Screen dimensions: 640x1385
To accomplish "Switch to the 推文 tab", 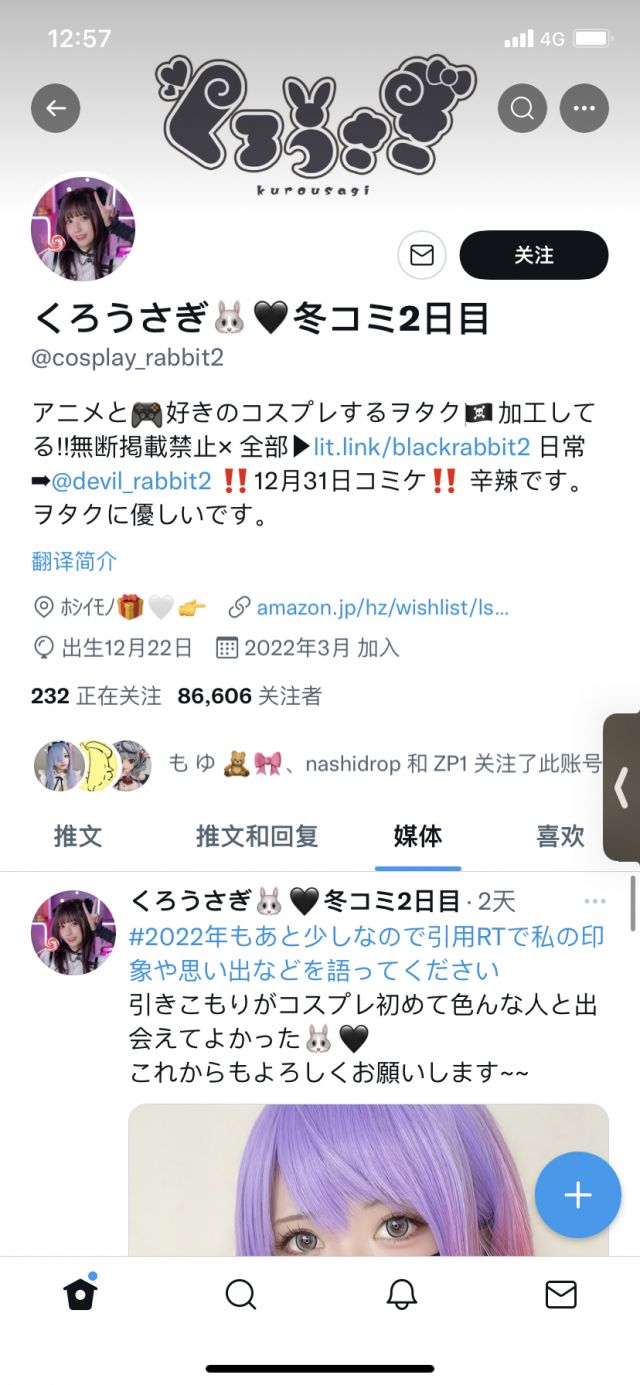I will click(78, 836).
